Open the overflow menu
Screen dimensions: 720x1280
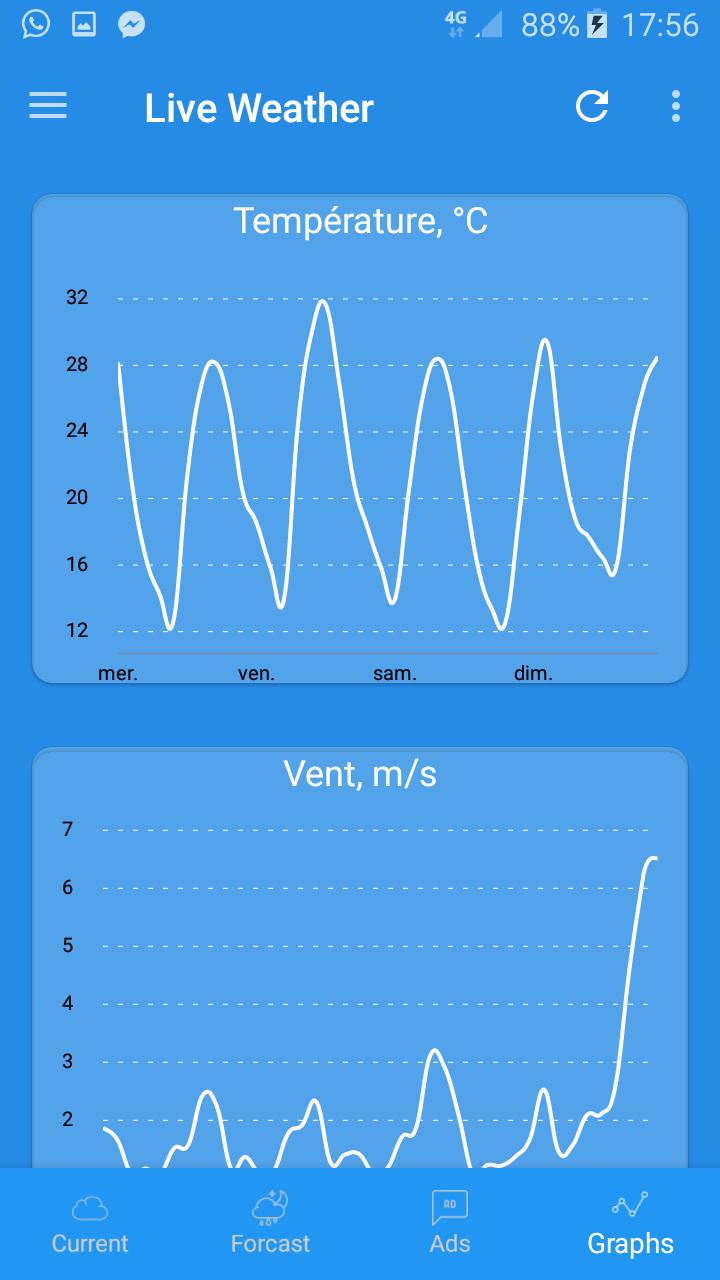tap(676, 106)
